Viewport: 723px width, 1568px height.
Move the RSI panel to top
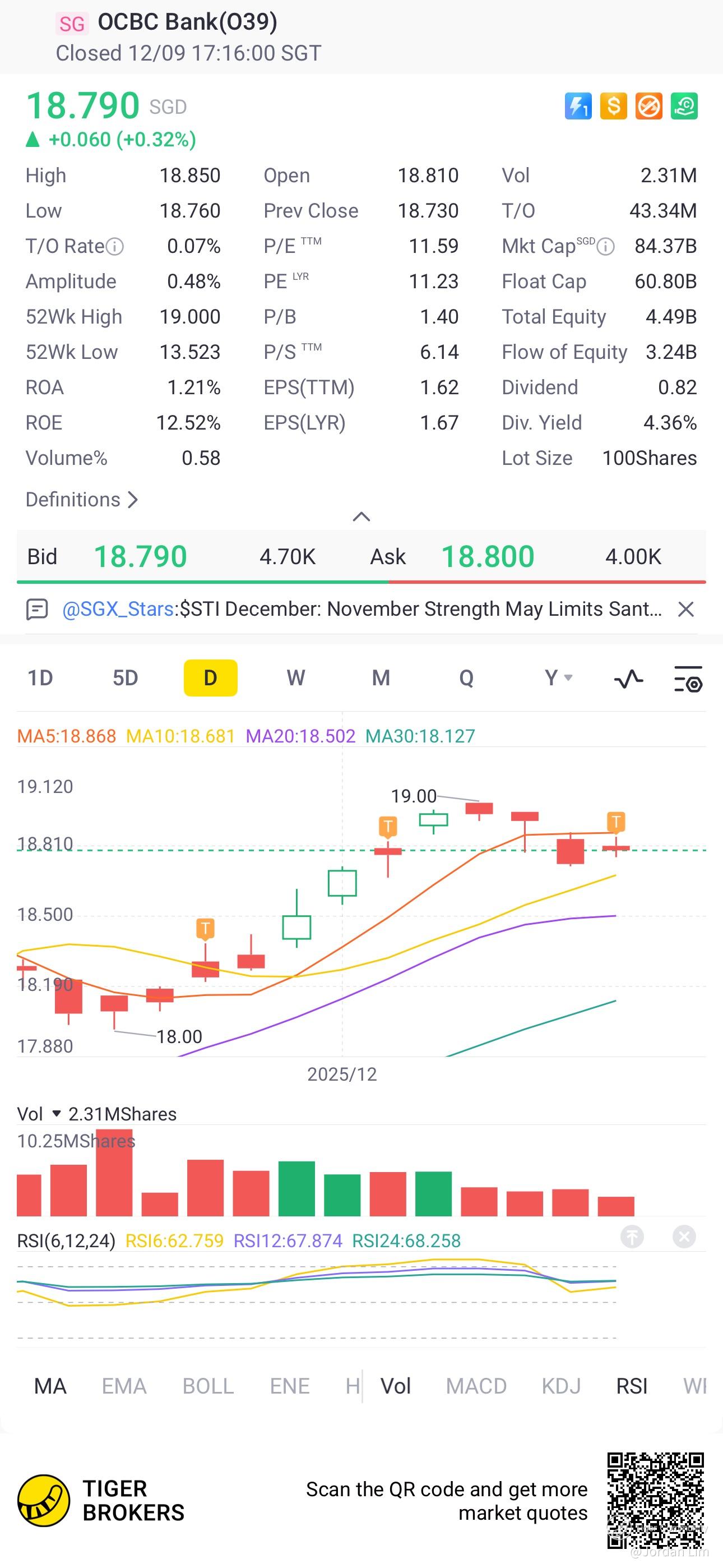632,1236
